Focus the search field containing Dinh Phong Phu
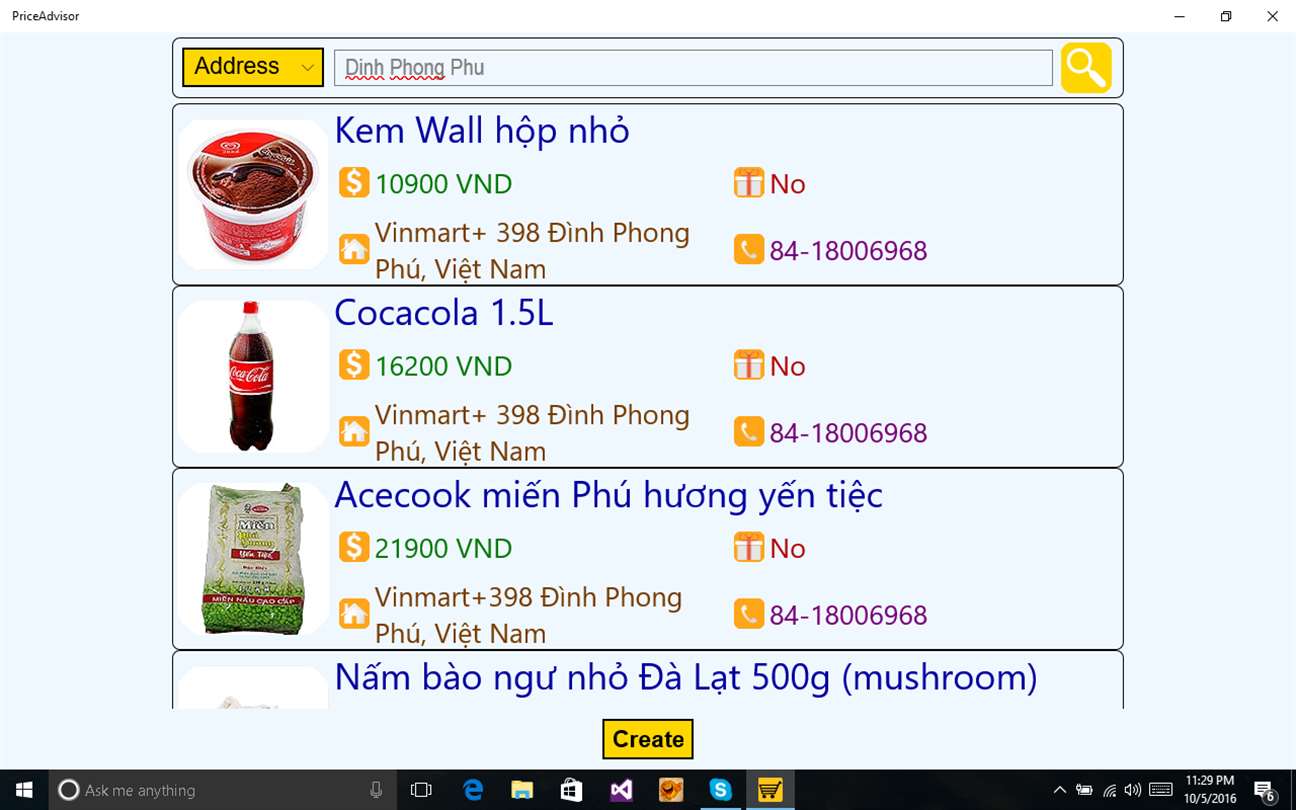 coord(692,68)
